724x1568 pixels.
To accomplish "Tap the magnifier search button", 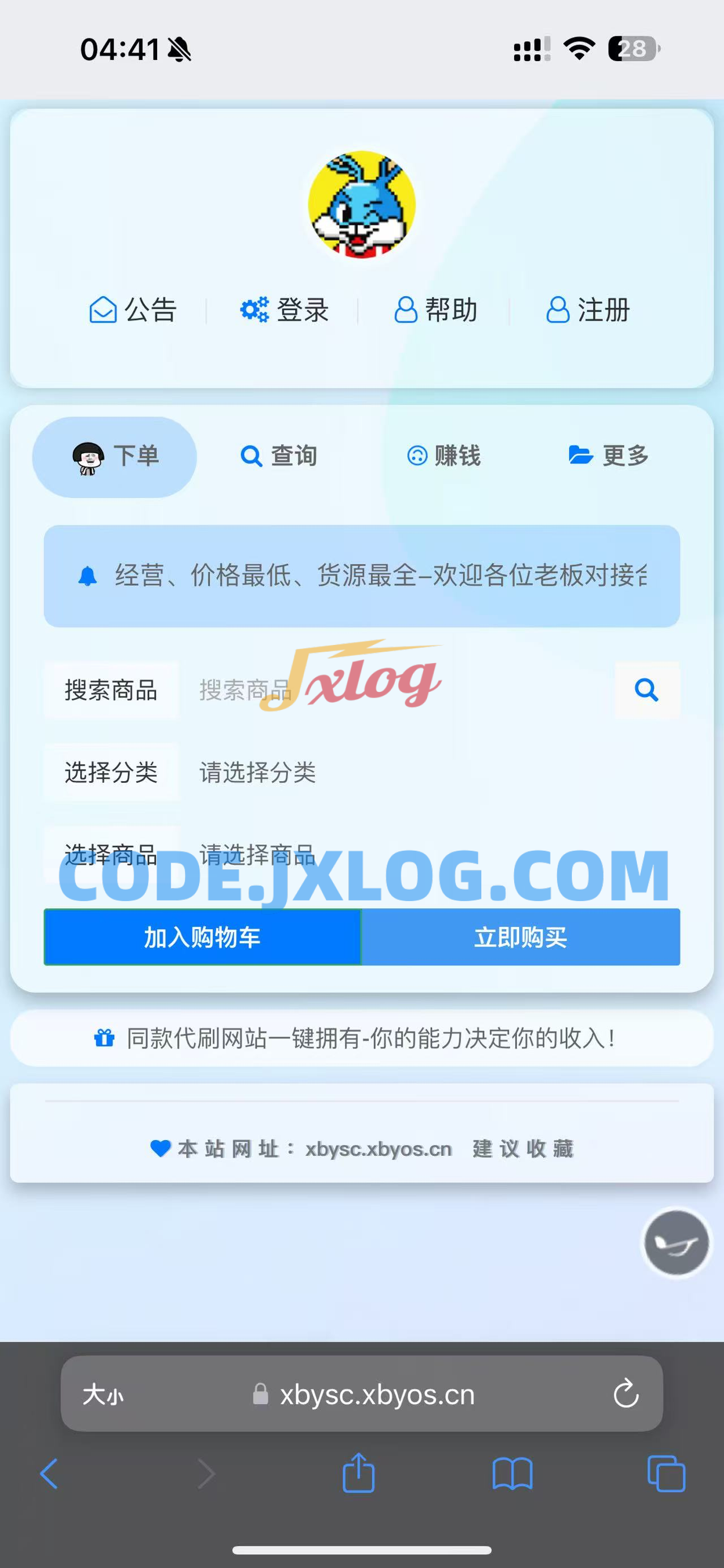I will (647, 690).
